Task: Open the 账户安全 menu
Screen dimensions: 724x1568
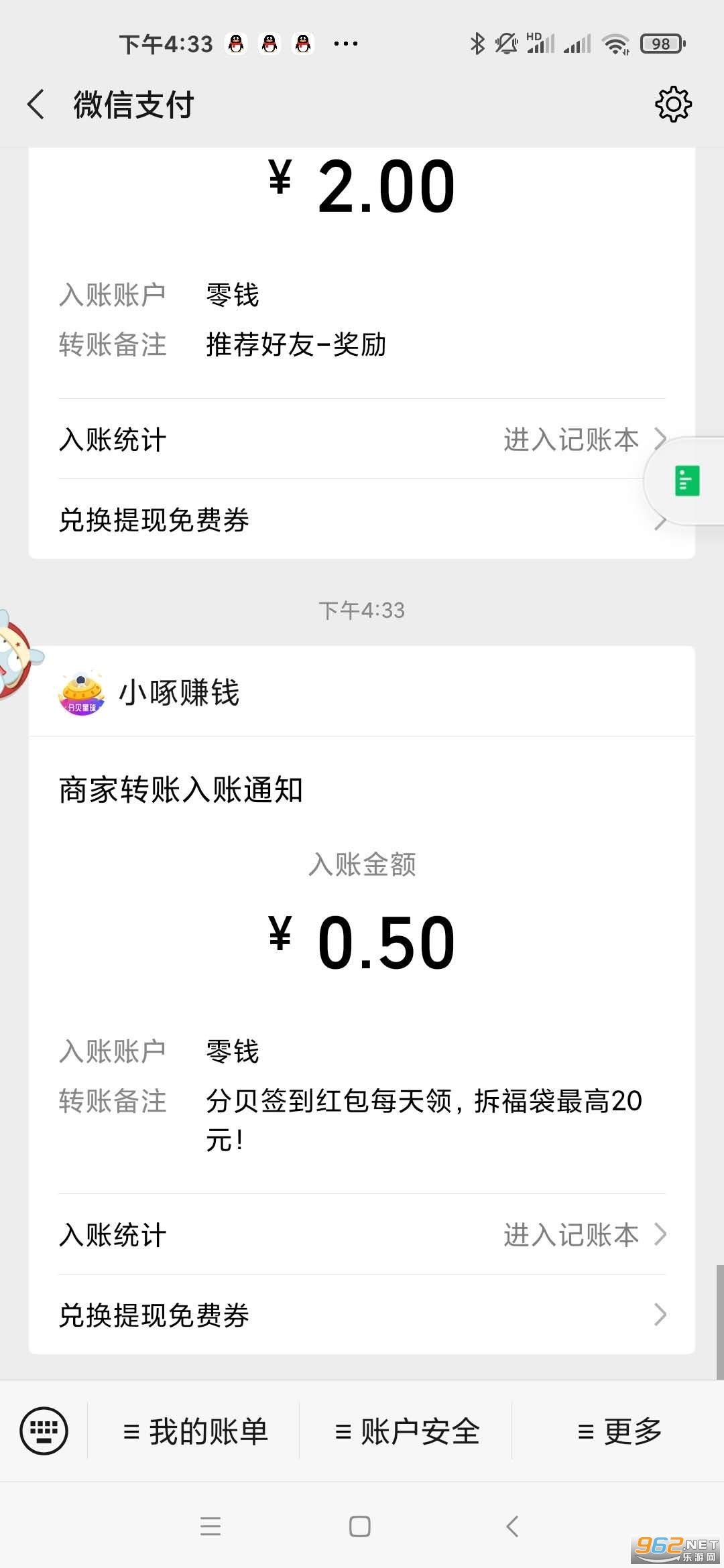Action: (407, 1432)
